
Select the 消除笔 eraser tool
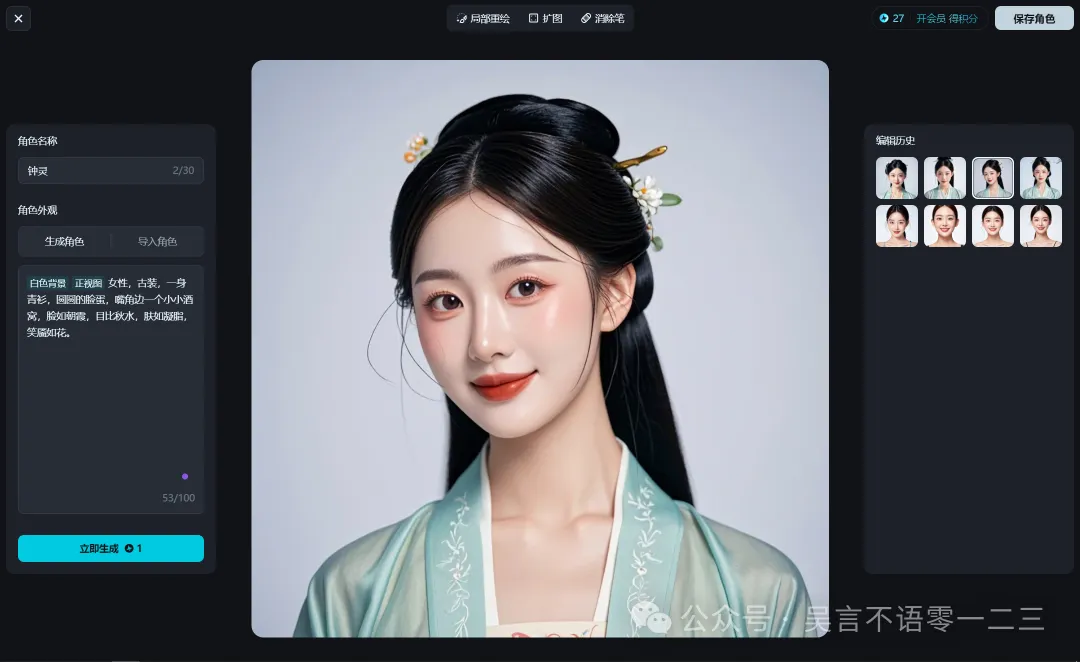602,18
